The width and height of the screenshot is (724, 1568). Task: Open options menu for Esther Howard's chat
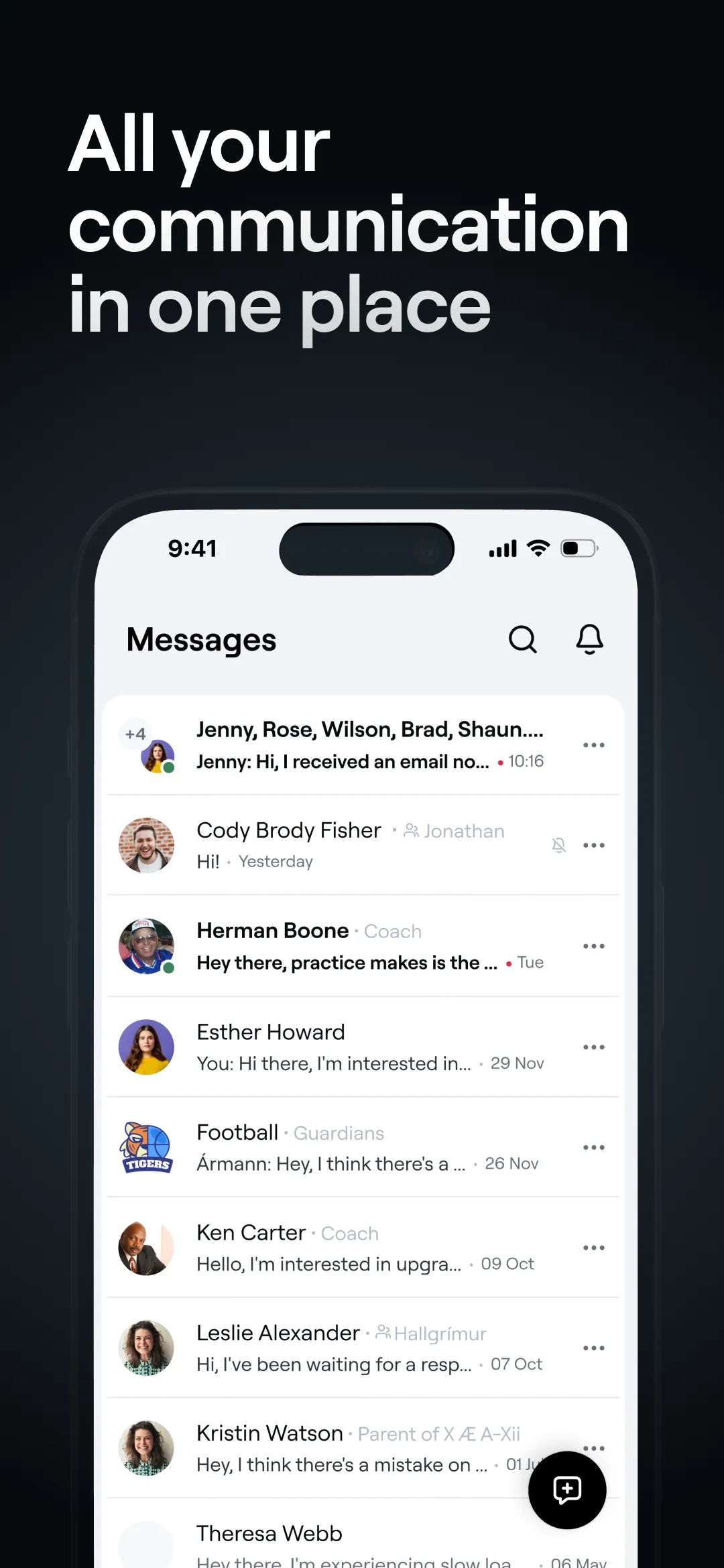pos(594,1047)
